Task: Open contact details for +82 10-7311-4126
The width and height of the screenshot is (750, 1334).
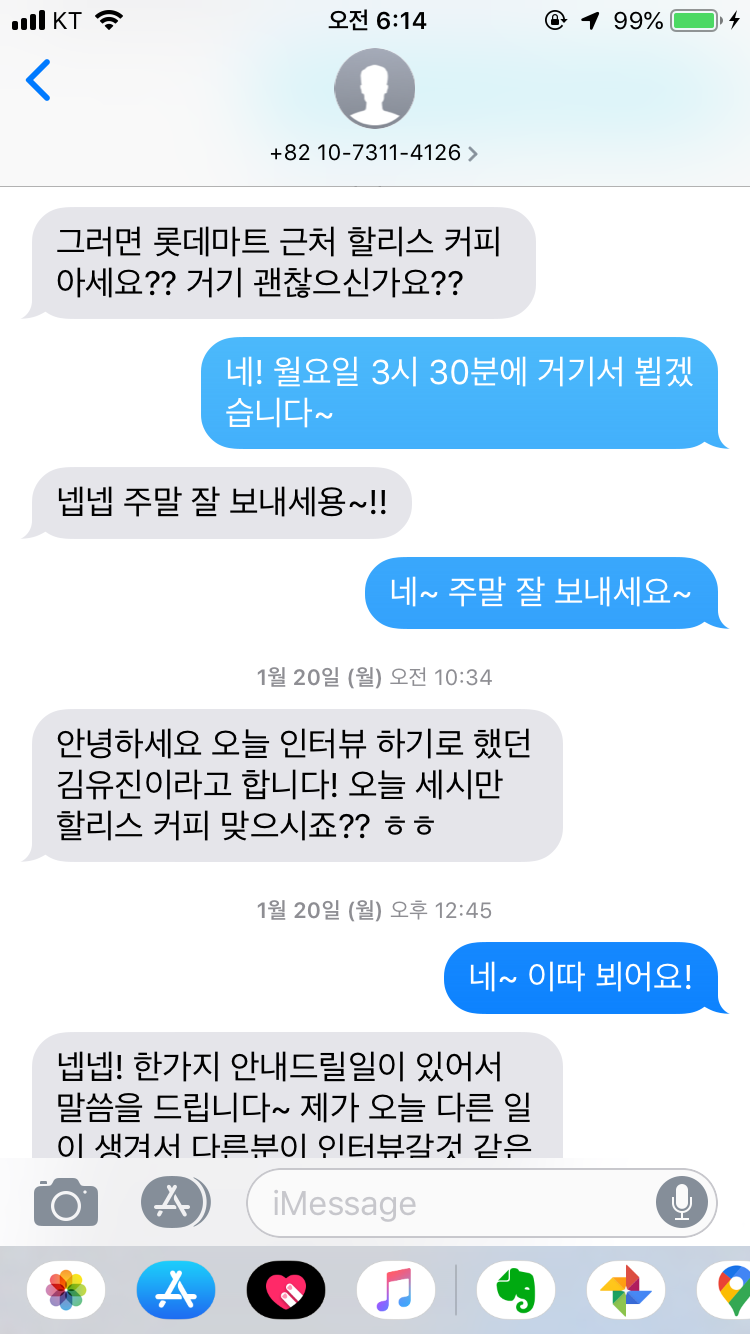Action: pyautogui.click(x=374, y=153)
